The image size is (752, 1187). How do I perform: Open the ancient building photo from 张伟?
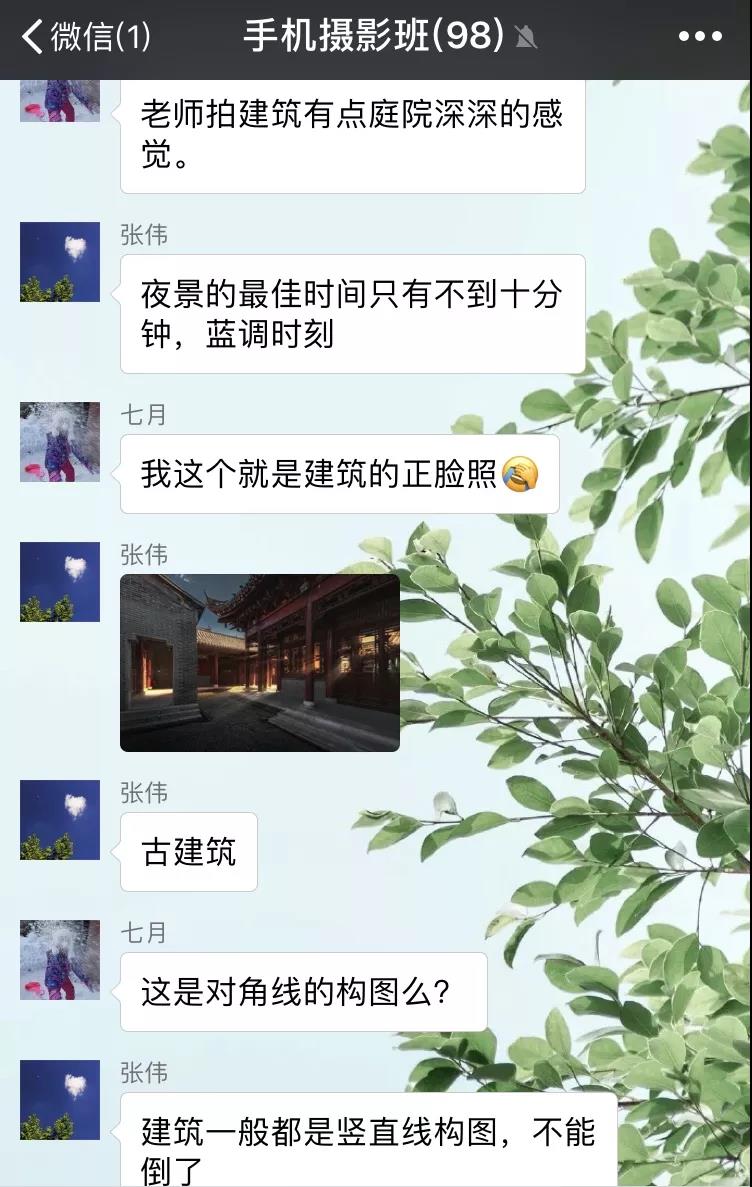[x=260, y=662]
